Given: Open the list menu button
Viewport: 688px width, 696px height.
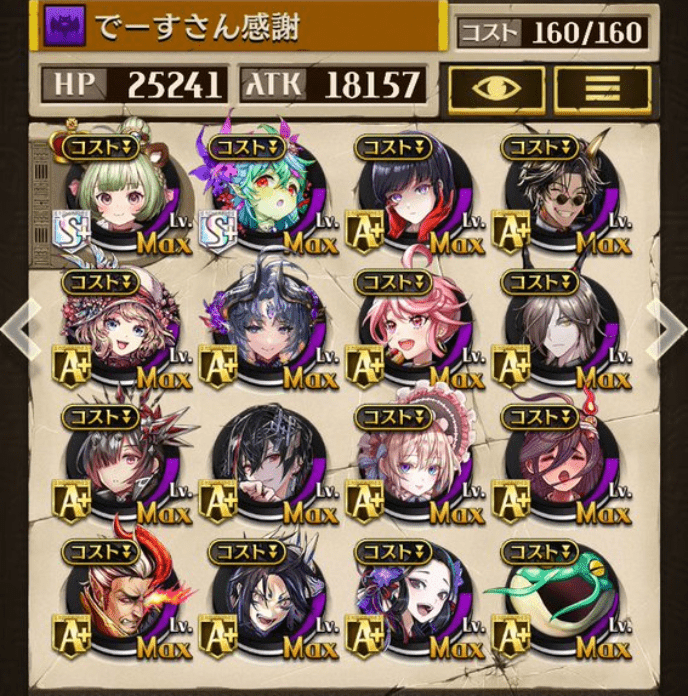Looking at the screenshot, I should 602,89.
